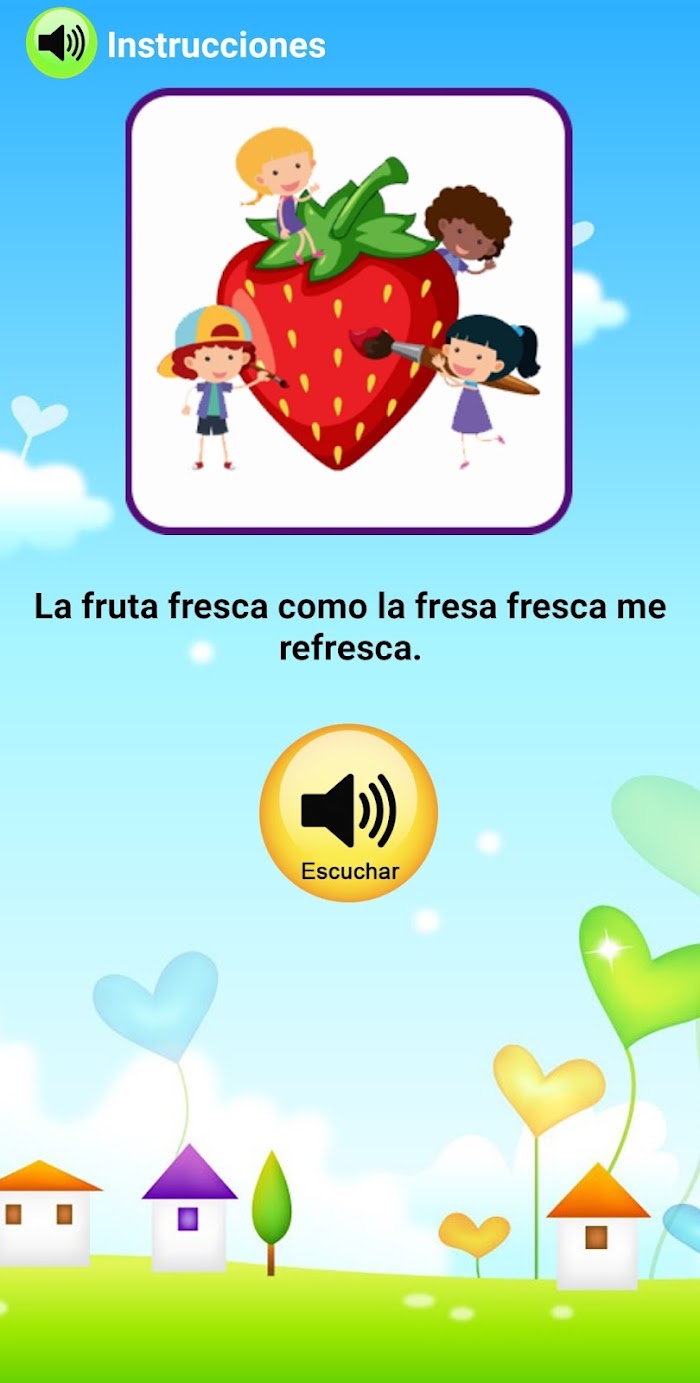Image resolution: width=700 pixels, height=1383 pixels.
Task: Tap the yellow Escuchar button
Action: 349,813
